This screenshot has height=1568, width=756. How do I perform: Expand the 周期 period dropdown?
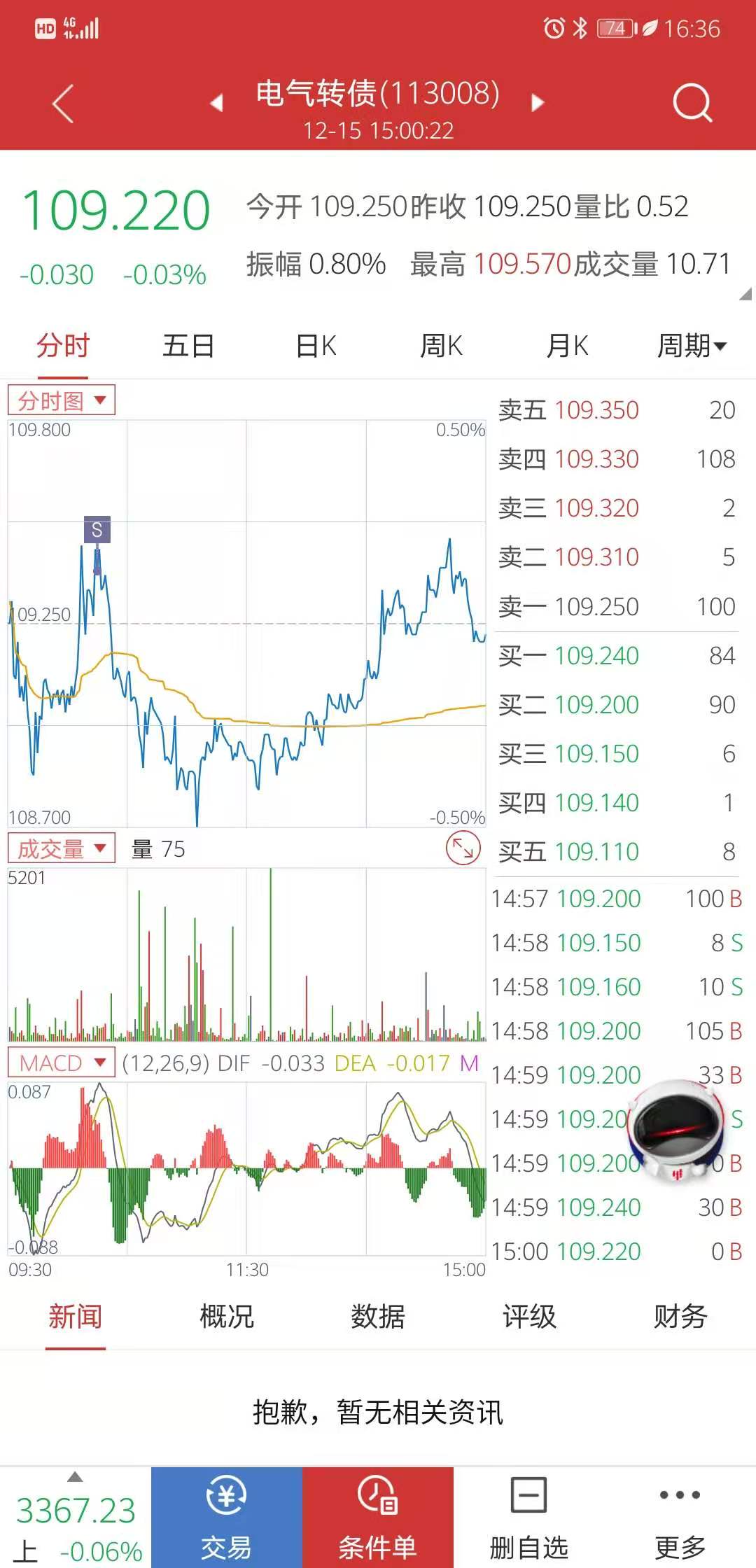692,346
